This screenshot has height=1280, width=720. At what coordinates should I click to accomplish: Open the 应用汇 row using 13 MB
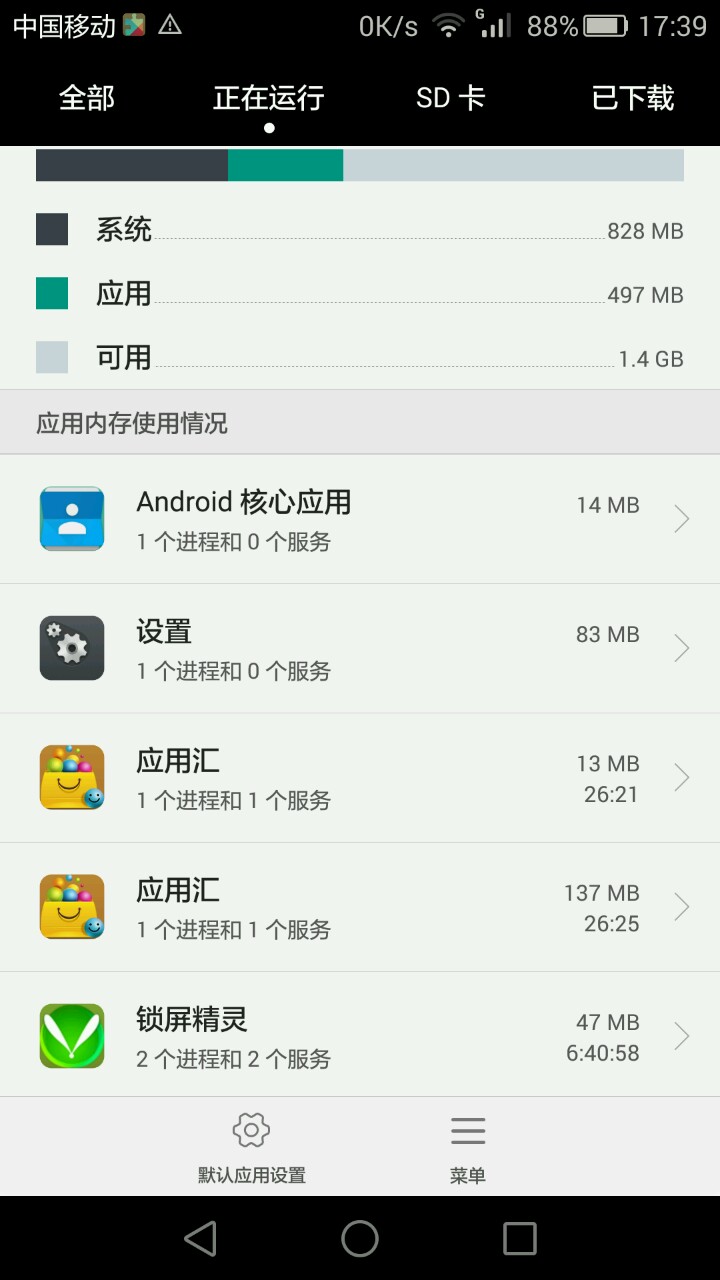[x=360, y=777]
